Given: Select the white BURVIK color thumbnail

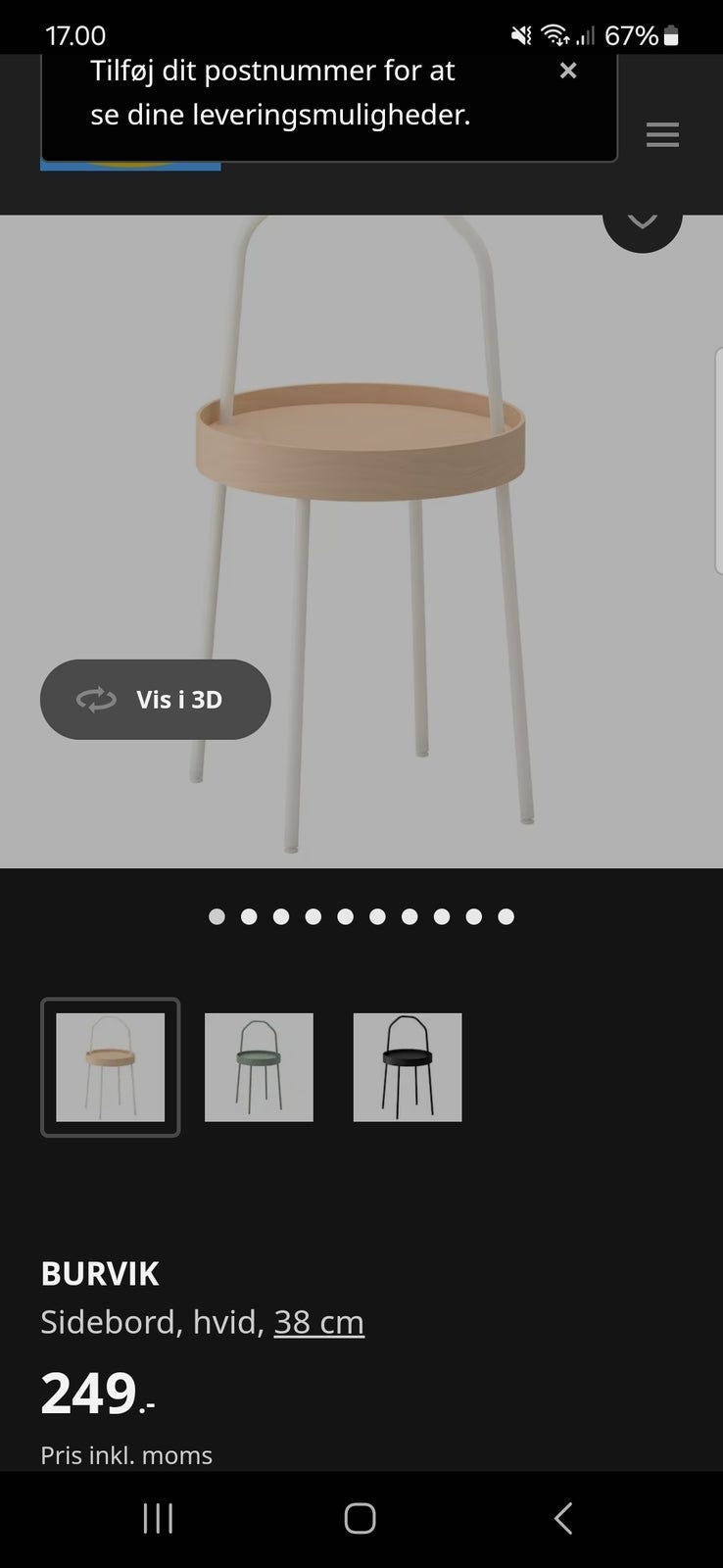Looking at the screenshot, I should (x=110, y=1067).
